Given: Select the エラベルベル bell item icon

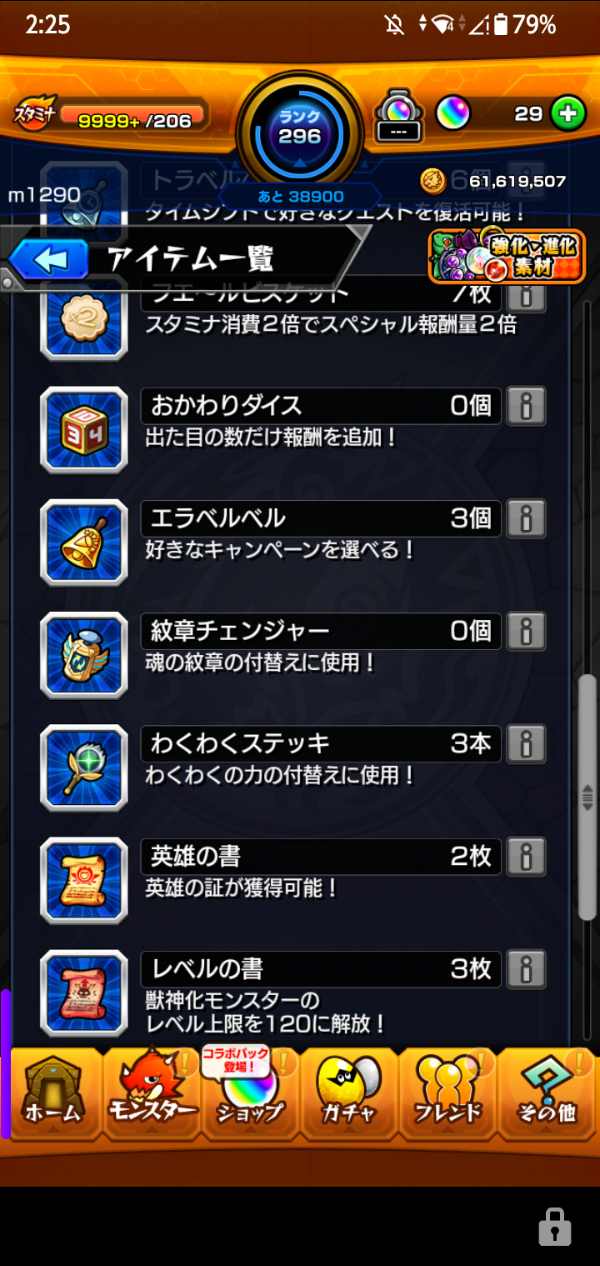Looking at the screenshot, I should (84, 543).
